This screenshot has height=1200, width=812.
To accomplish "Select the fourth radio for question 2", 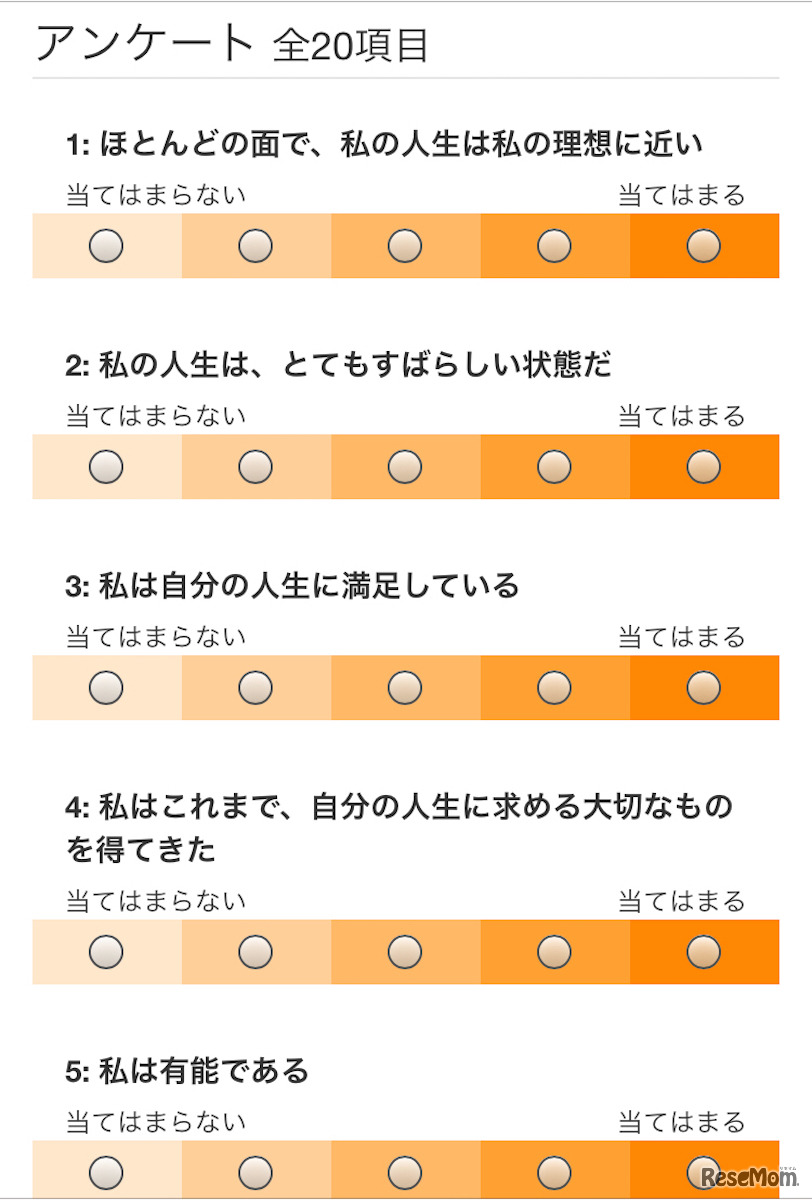I will point(555,467).
